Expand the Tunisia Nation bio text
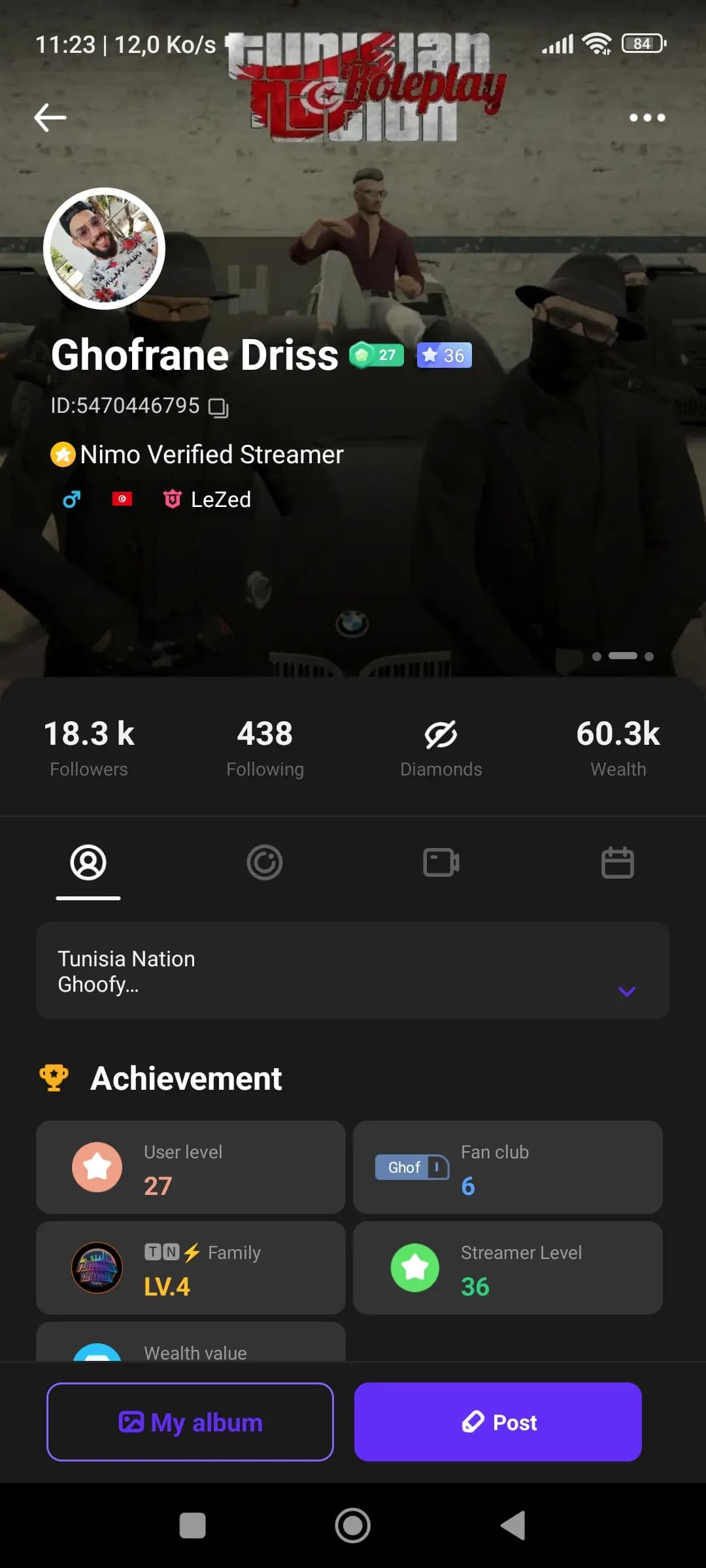706x1568 pixels. [x=626, y=991]
